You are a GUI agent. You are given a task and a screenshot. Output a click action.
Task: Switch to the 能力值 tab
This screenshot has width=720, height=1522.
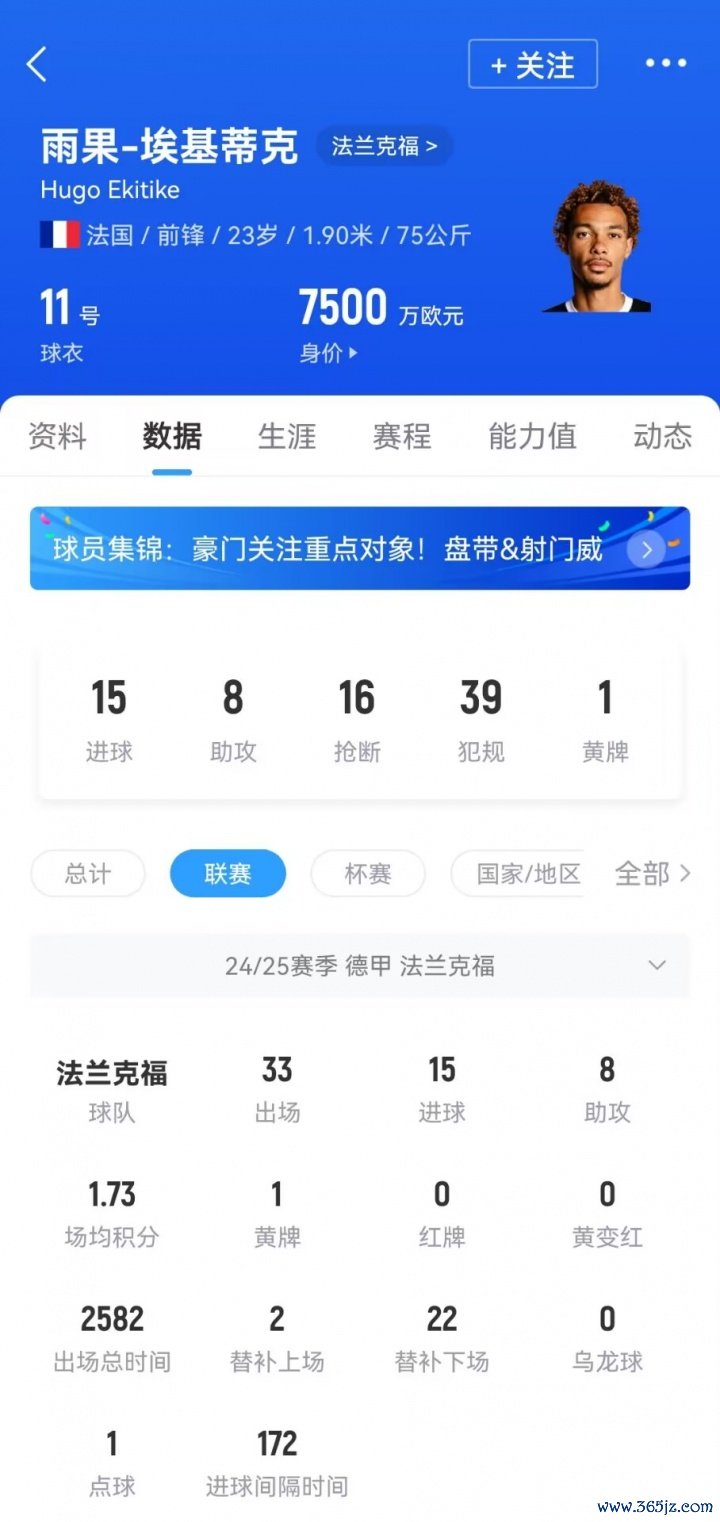click(x=532, y=436)
